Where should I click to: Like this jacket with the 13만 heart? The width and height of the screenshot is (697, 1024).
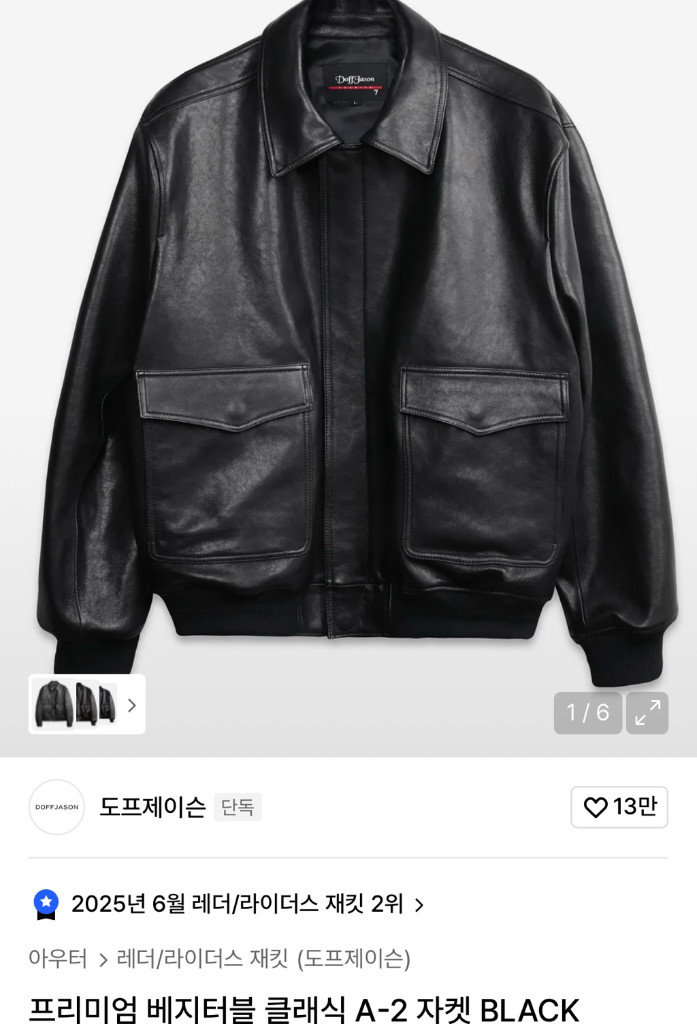pos(619,807)
